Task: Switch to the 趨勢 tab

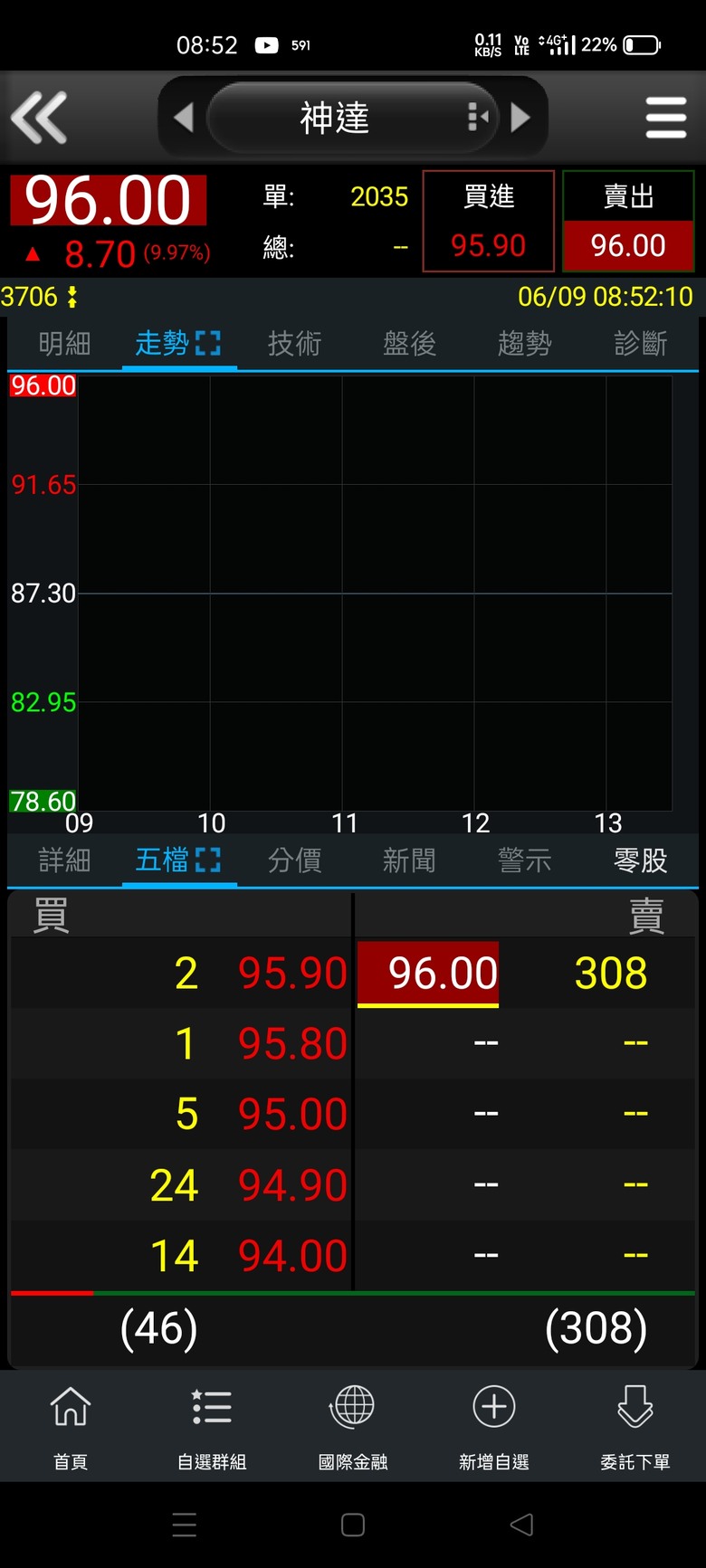Action: [x=524, y=344]
